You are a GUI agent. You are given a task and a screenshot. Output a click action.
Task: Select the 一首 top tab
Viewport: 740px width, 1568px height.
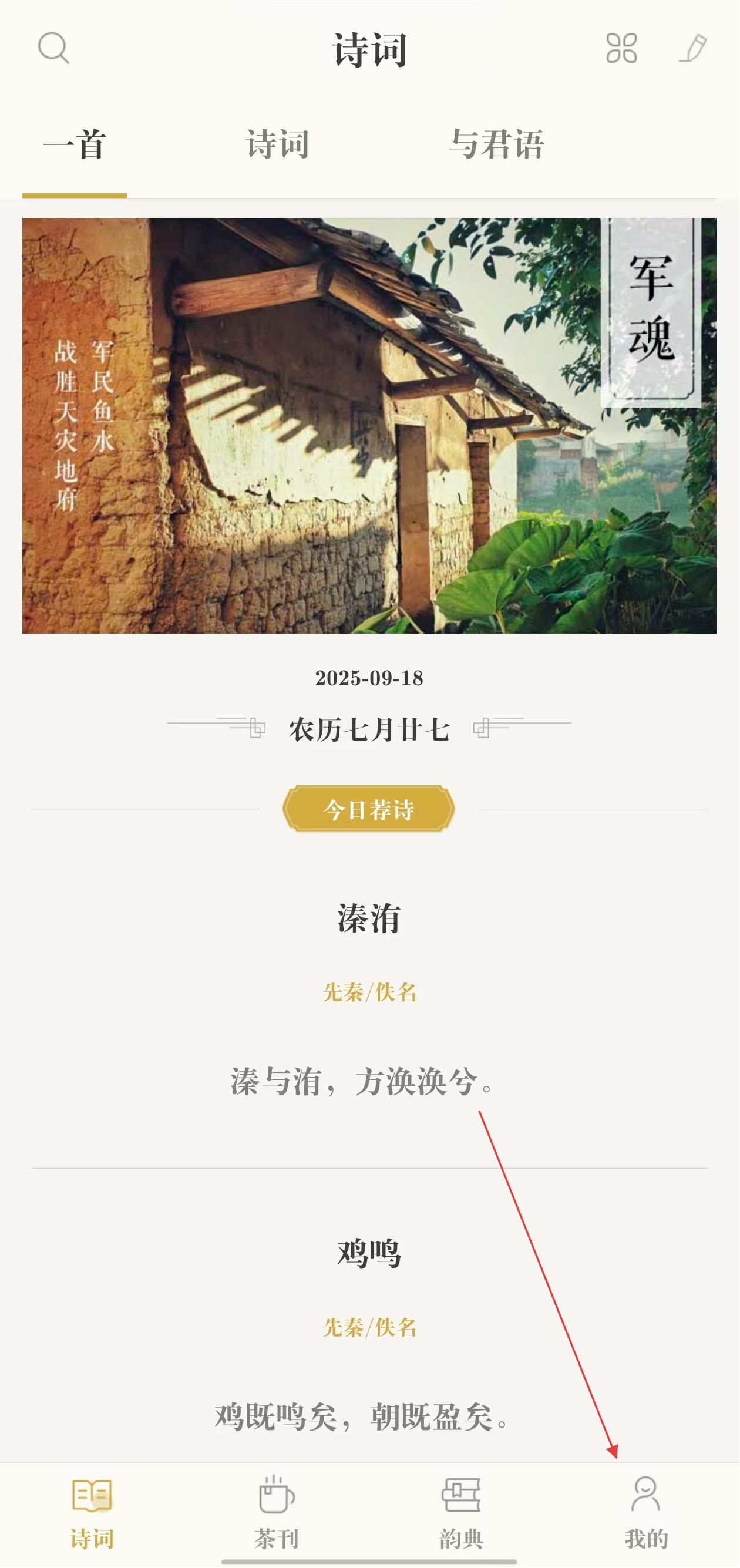(74, 144)
